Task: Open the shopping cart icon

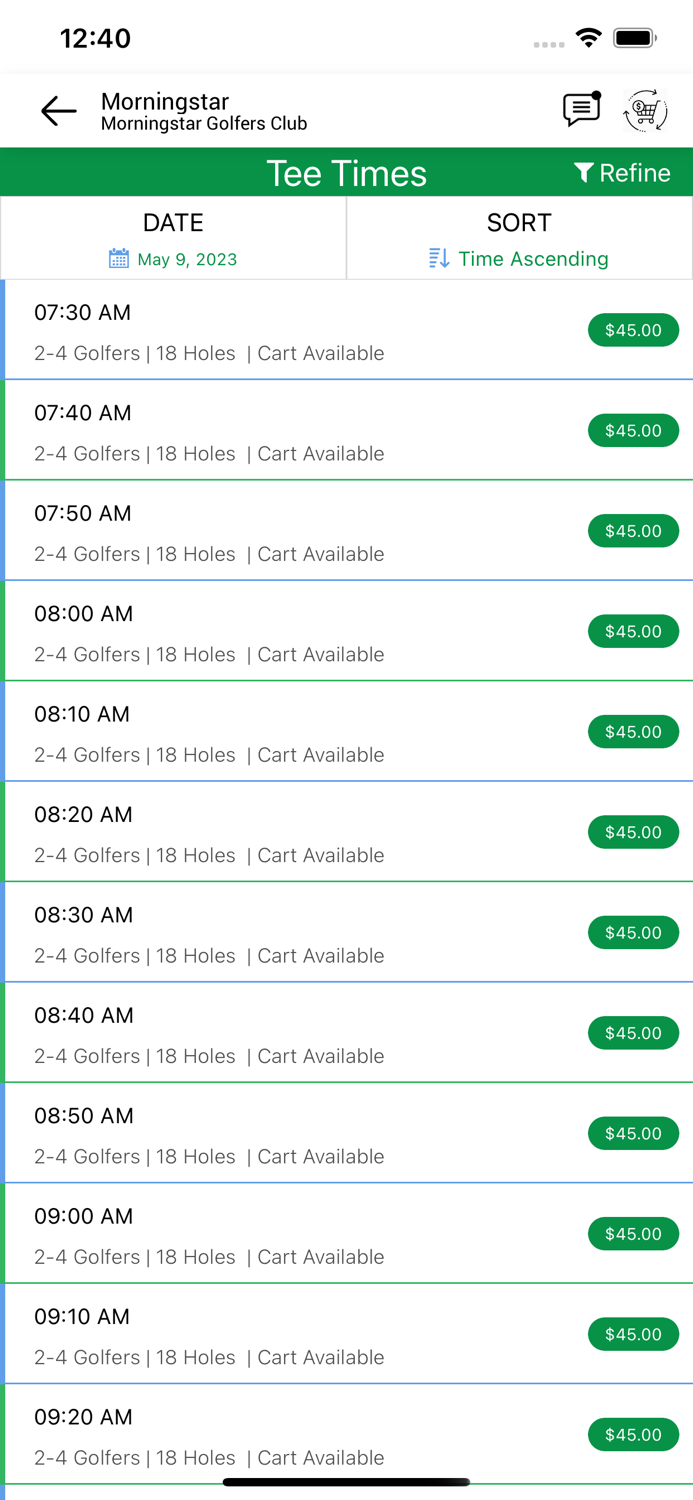Action: click(645, 111)
